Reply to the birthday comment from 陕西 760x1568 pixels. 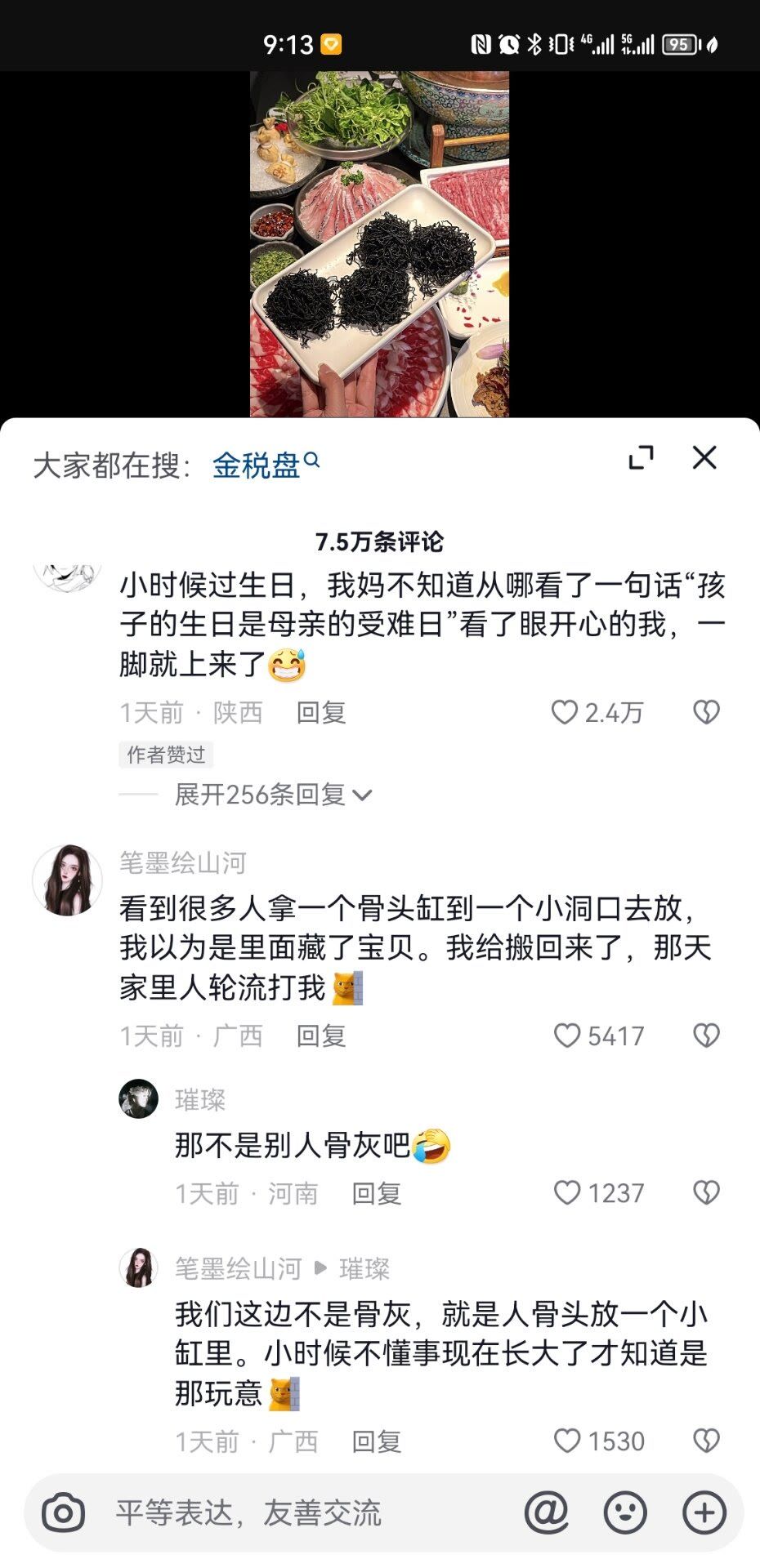point(320,712)
